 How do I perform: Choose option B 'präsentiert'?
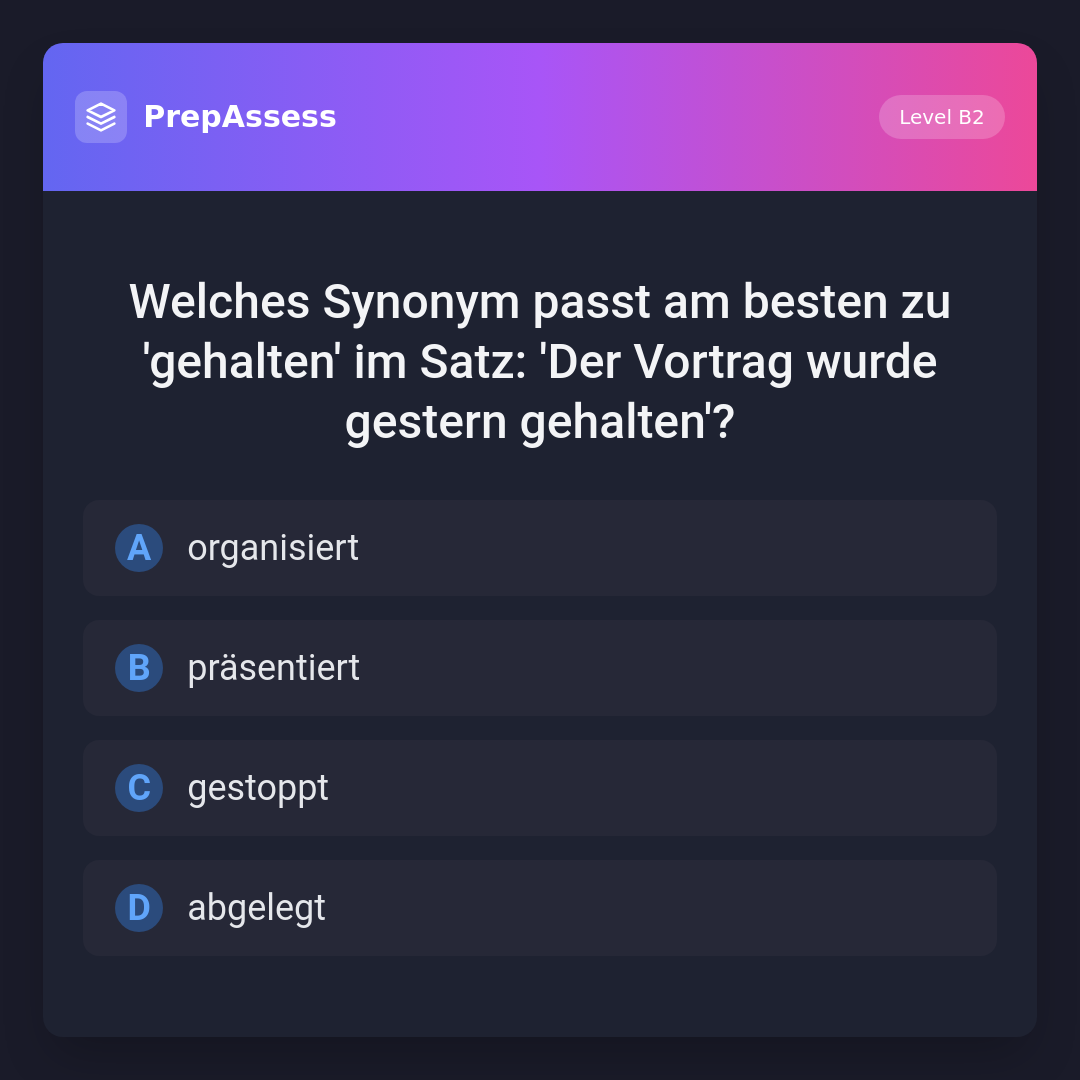point(539,668)
